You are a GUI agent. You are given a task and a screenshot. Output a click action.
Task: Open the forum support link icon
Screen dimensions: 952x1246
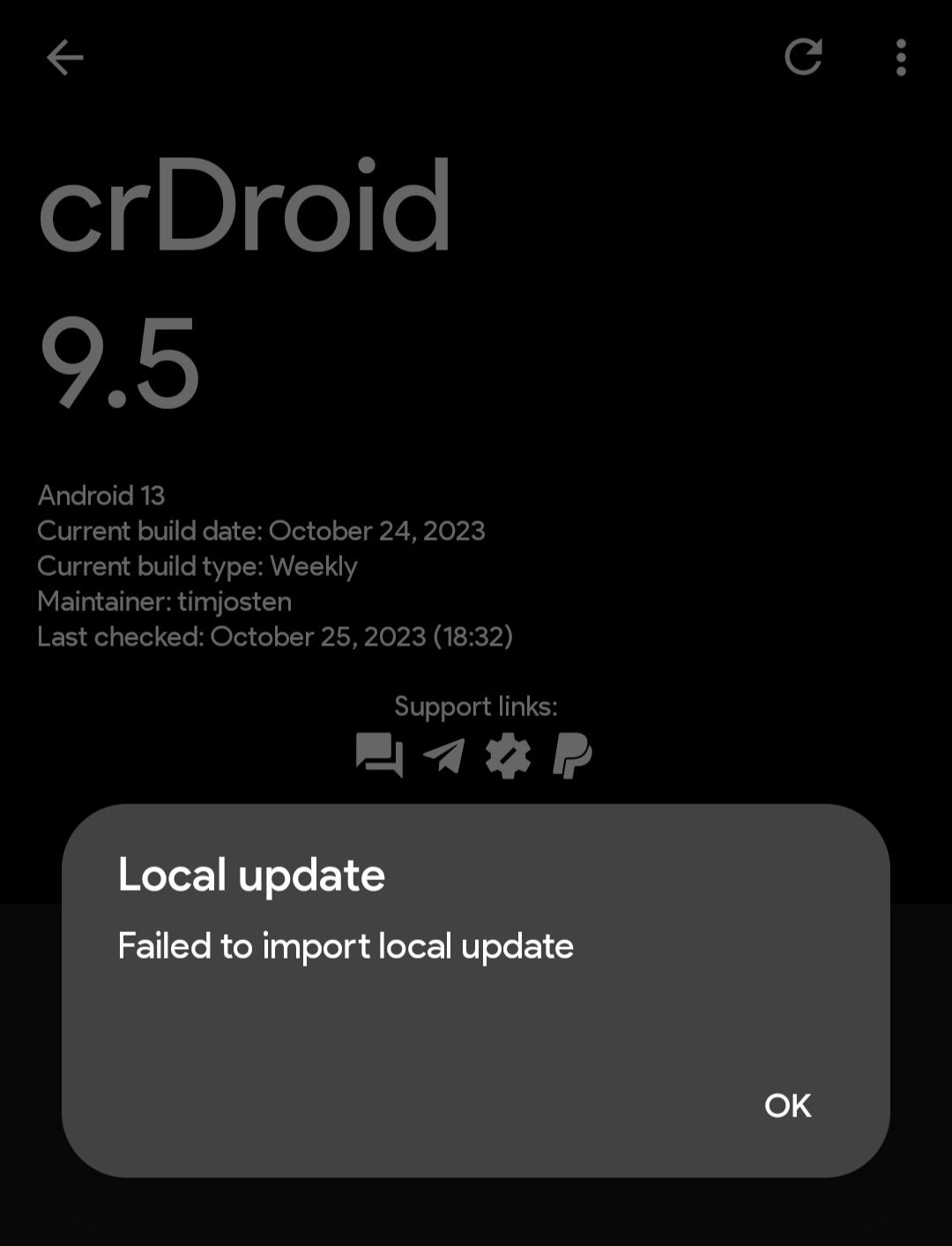pos(379,756)
